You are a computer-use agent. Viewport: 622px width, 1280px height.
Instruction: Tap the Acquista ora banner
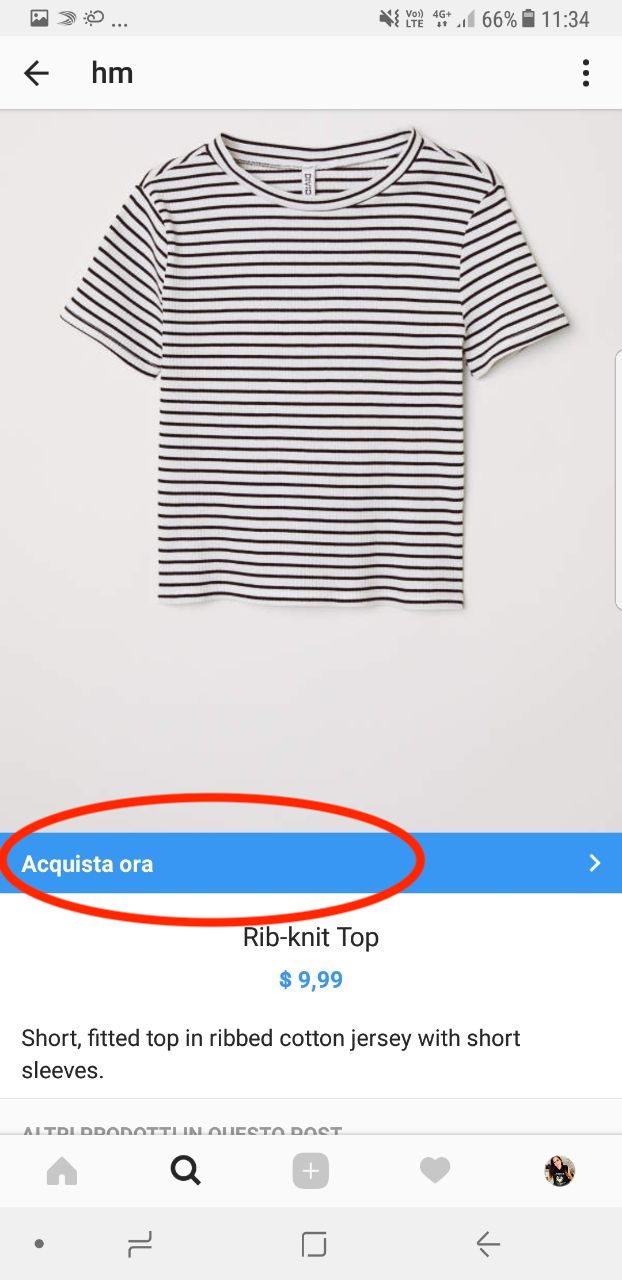pos(311,863)
